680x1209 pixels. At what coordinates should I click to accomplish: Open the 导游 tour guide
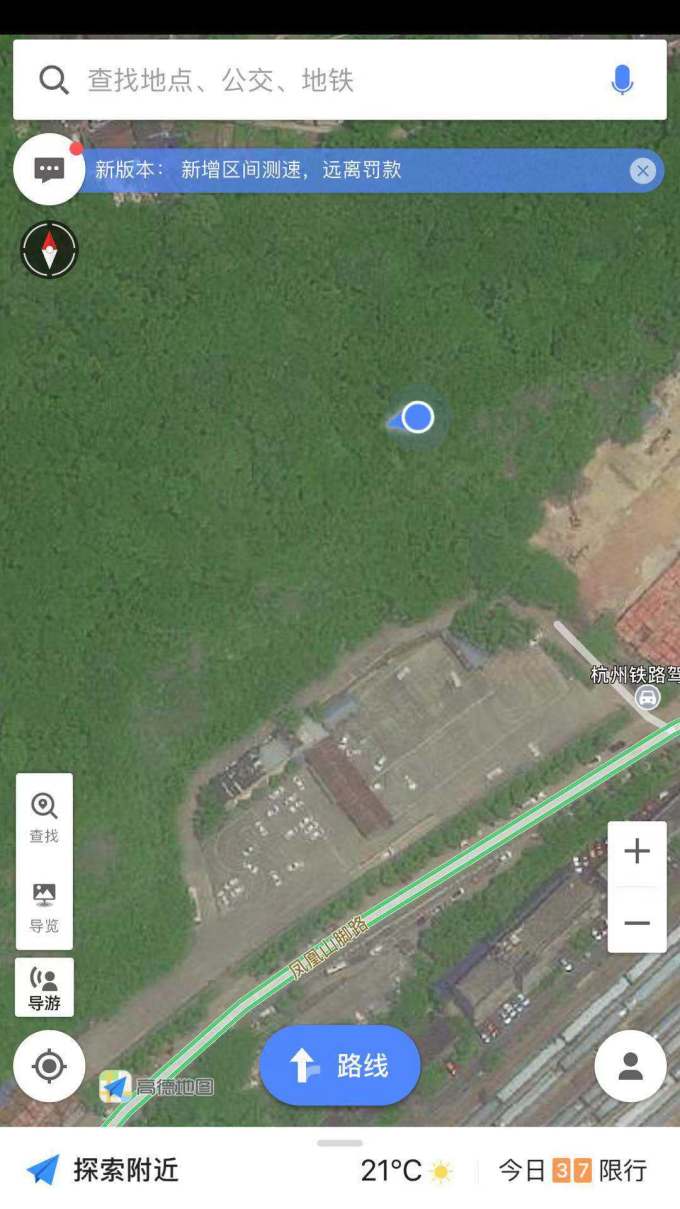point(44,988)
